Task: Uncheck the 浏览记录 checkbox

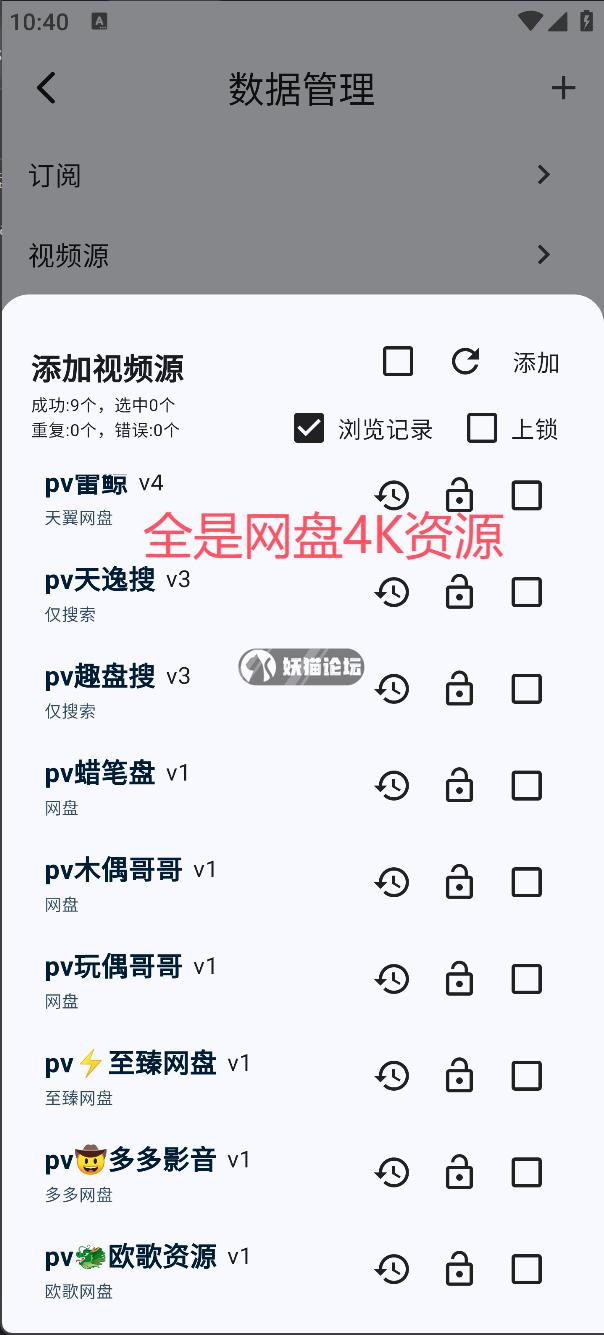Action: (309, 428)
